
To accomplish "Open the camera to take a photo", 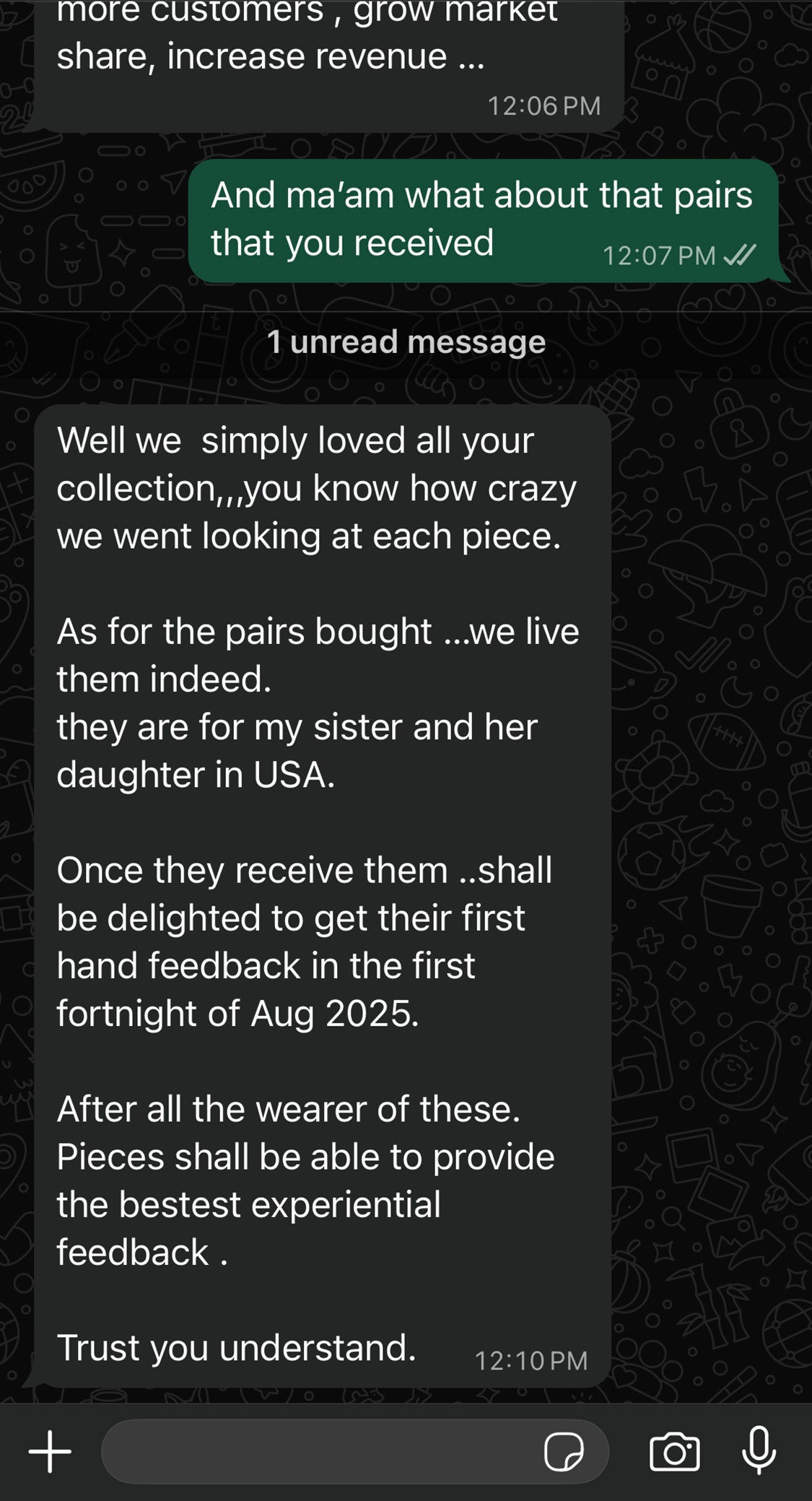I will pyautogui.click(x=674, y=1451).
